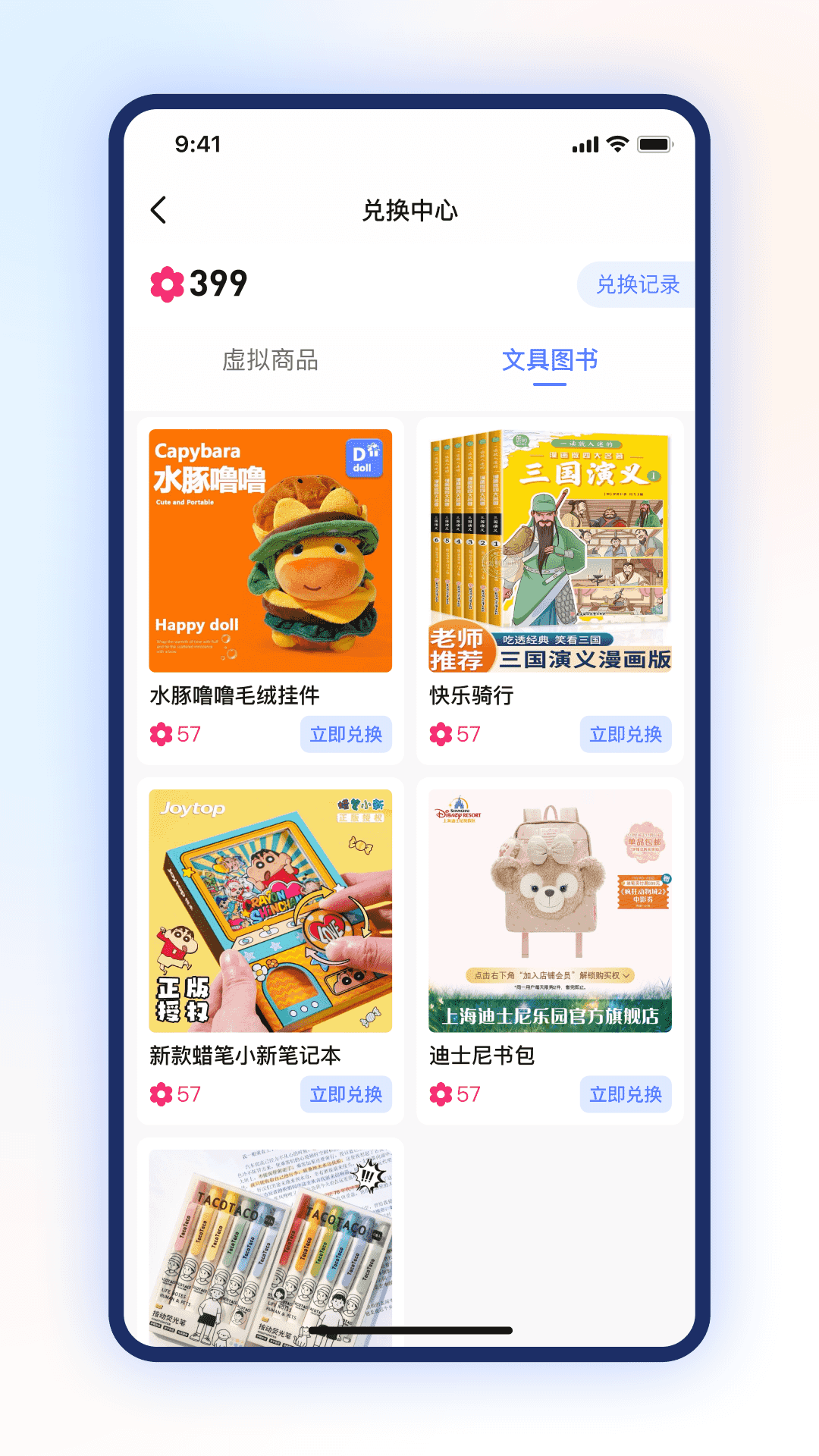Open the Capybara plush product thumbnail
819x1456 pixels.
(270, 551)
